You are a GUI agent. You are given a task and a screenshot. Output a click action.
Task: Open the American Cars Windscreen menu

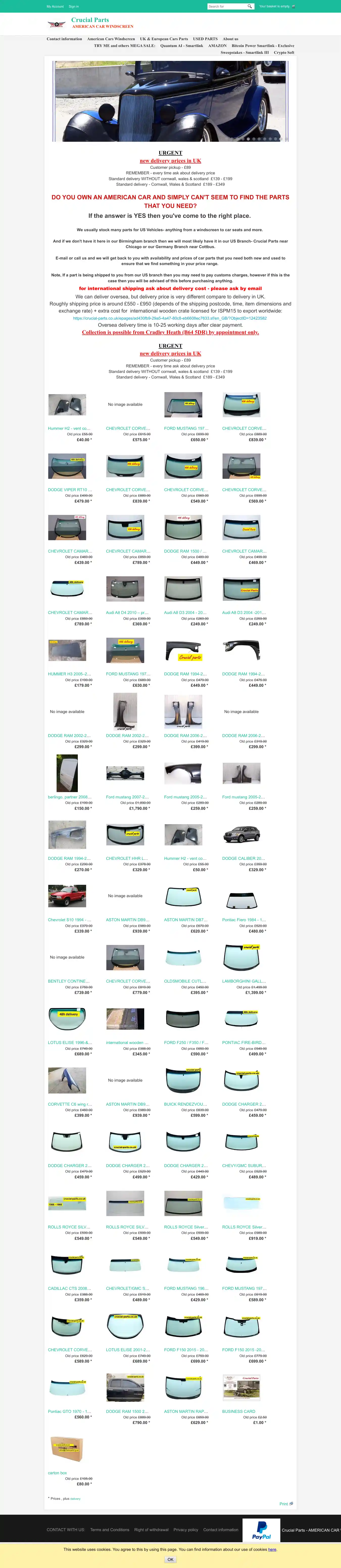pyautogui.click(x=111, y=39)
